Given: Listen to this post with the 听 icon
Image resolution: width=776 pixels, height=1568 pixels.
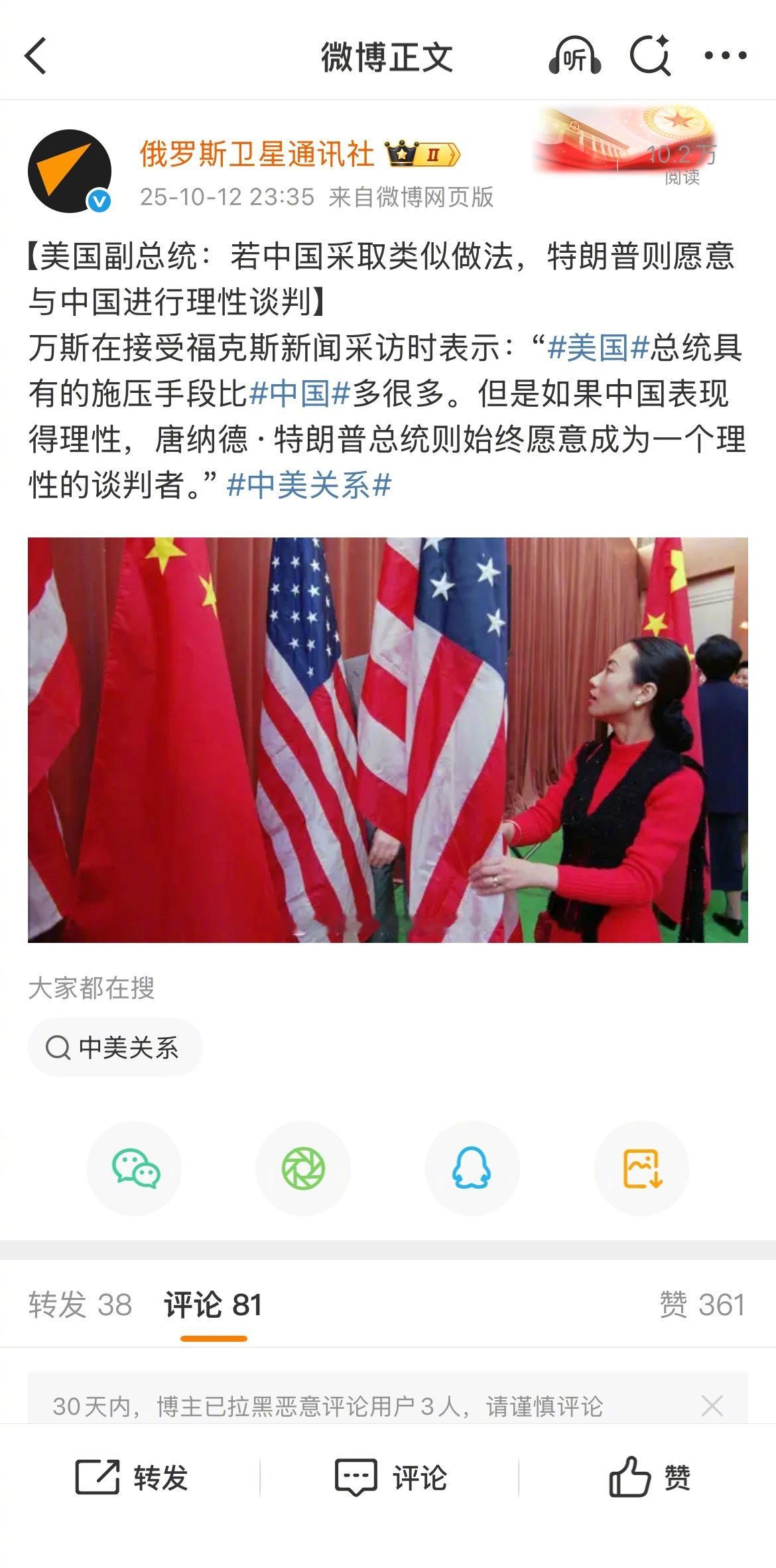Looking at the screenshot, I should pos(574,56).
